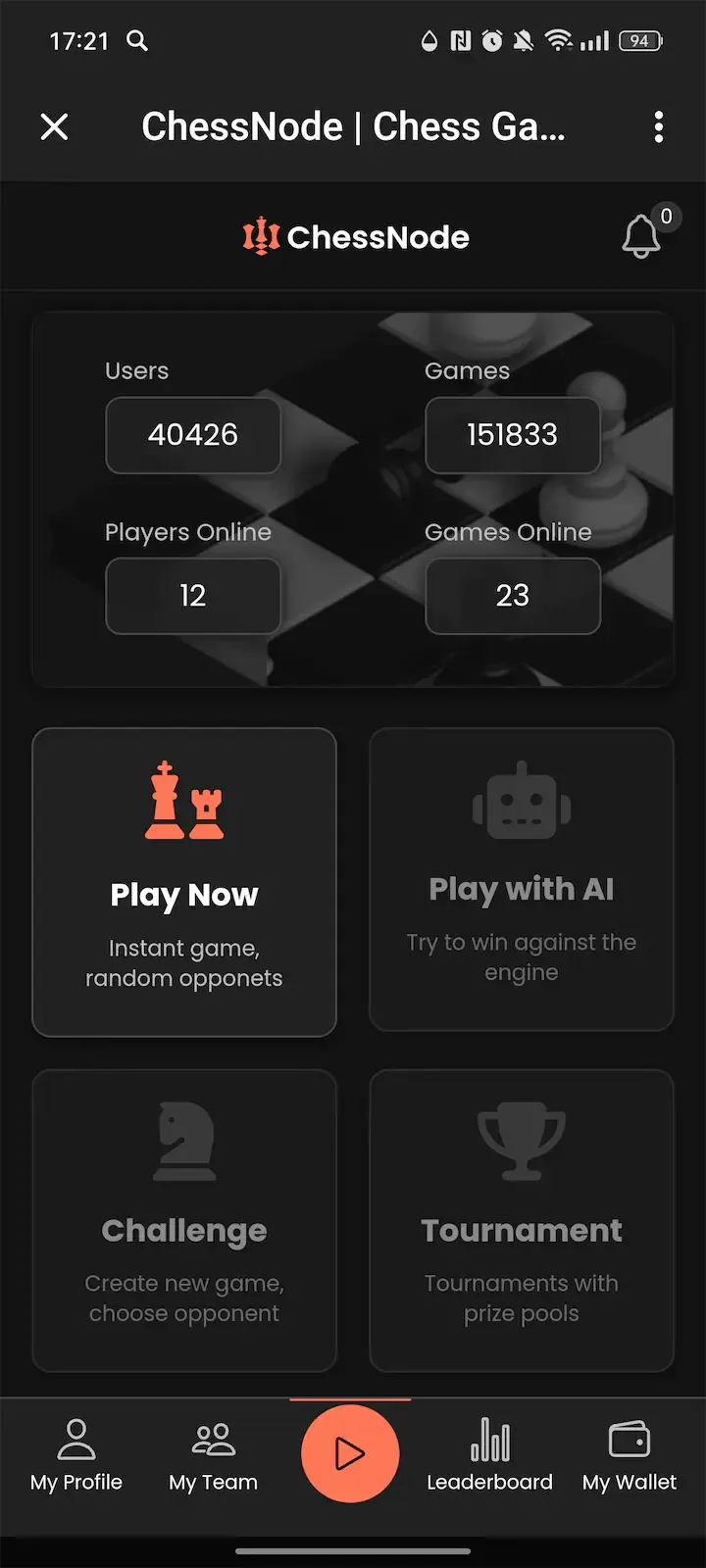Tap the king and rook Play Now icon
The width and height of the screenshot is (706, 1568).
tap(184, 805)
